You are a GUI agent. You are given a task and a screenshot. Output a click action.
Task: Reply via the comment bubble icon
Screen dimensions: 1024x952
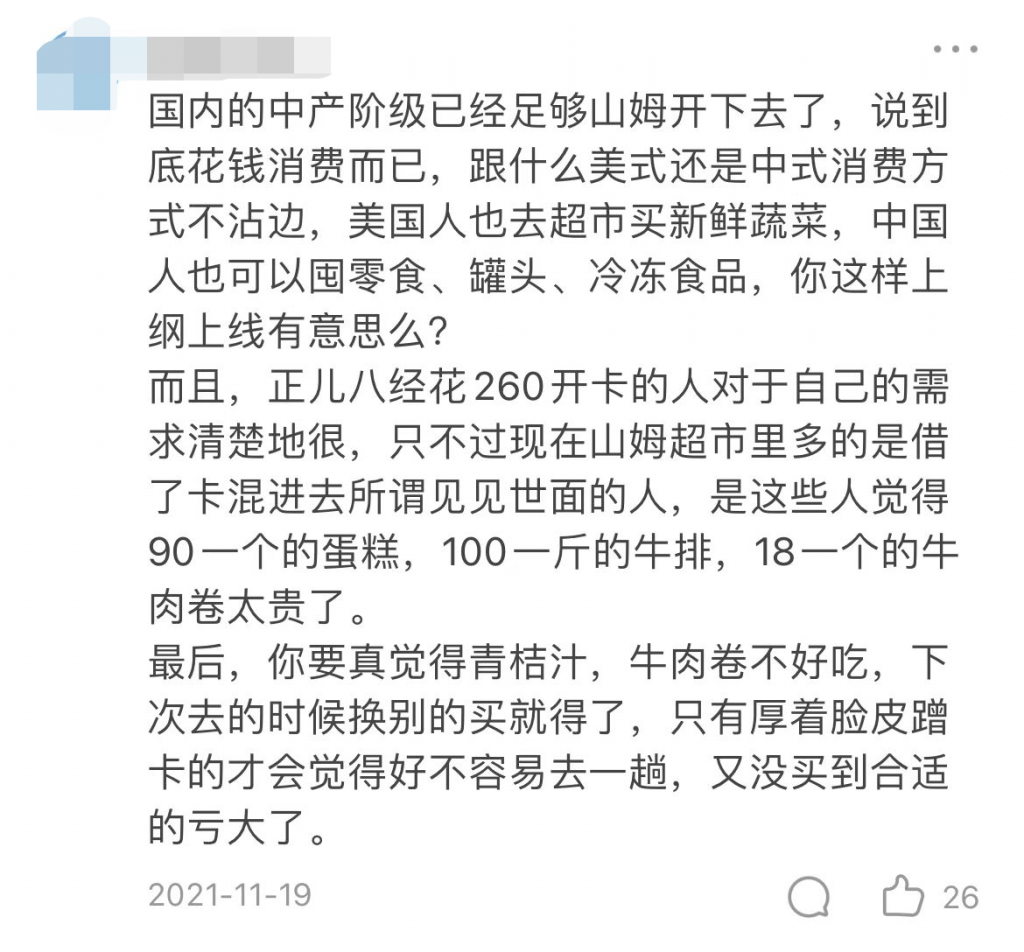807,897
